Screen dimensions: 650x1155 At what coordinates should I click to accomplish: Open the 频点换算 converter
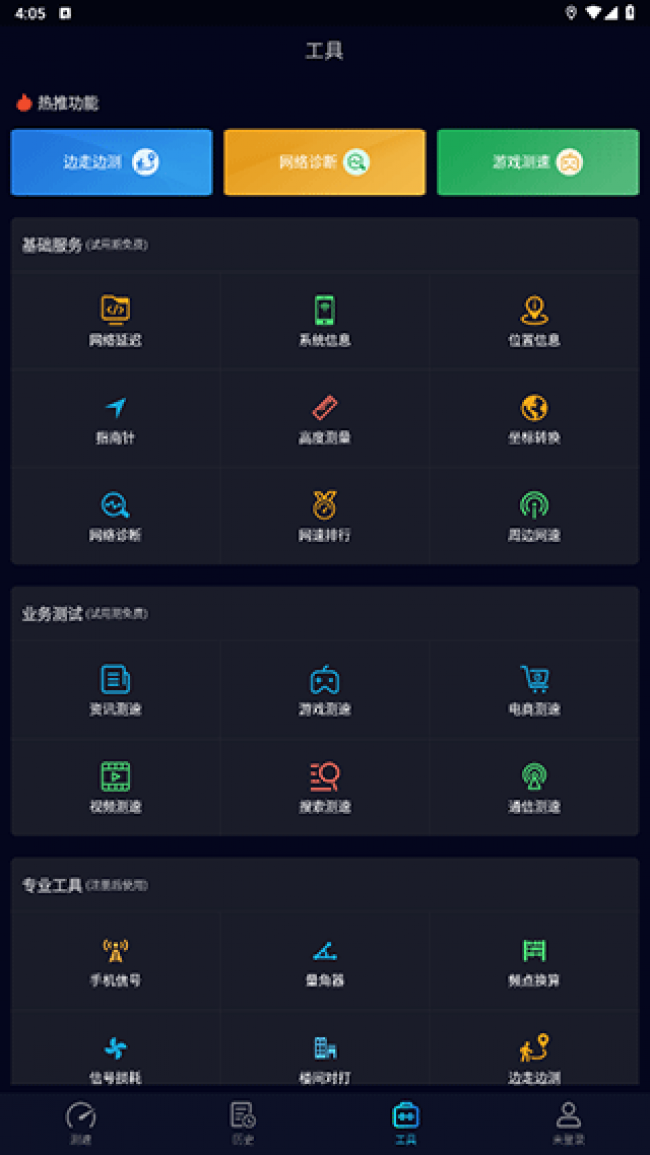(x=534, y=961)
